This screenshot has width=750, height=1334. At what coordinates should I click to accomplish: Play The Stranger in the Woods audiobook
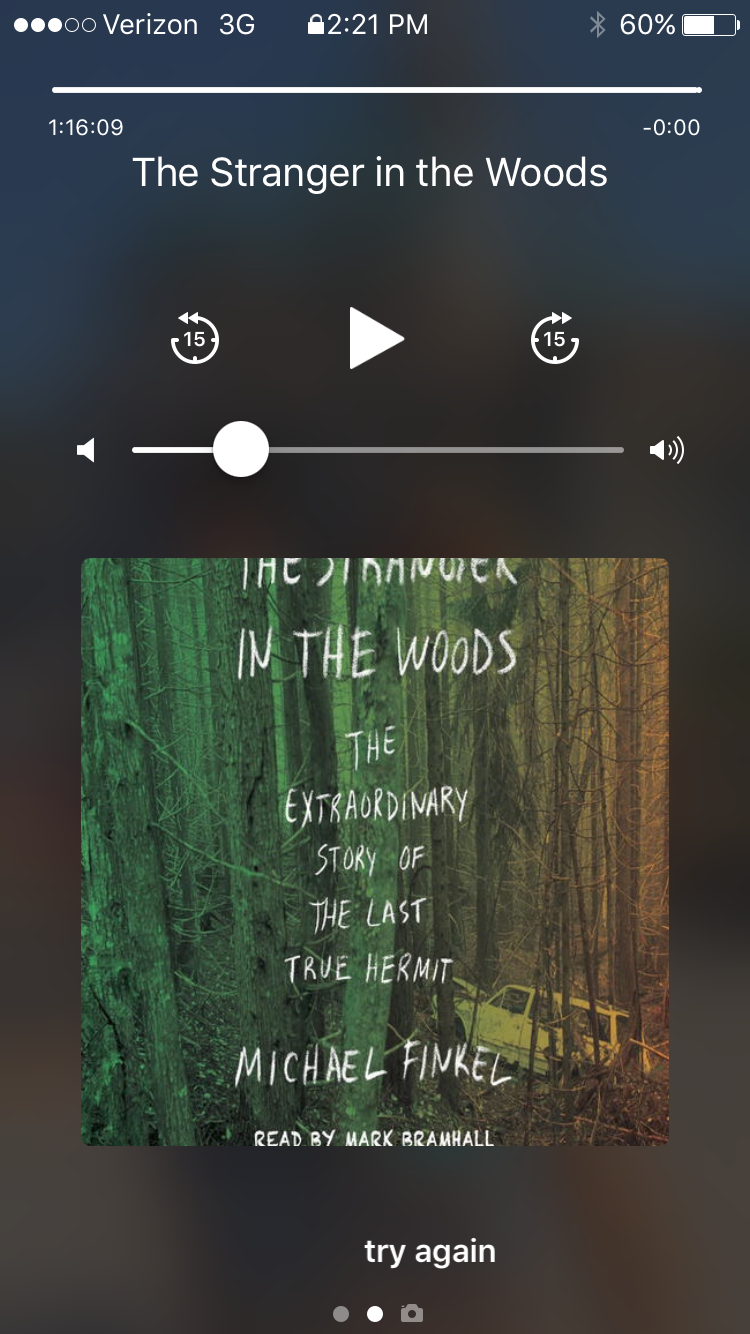(375, 339)
